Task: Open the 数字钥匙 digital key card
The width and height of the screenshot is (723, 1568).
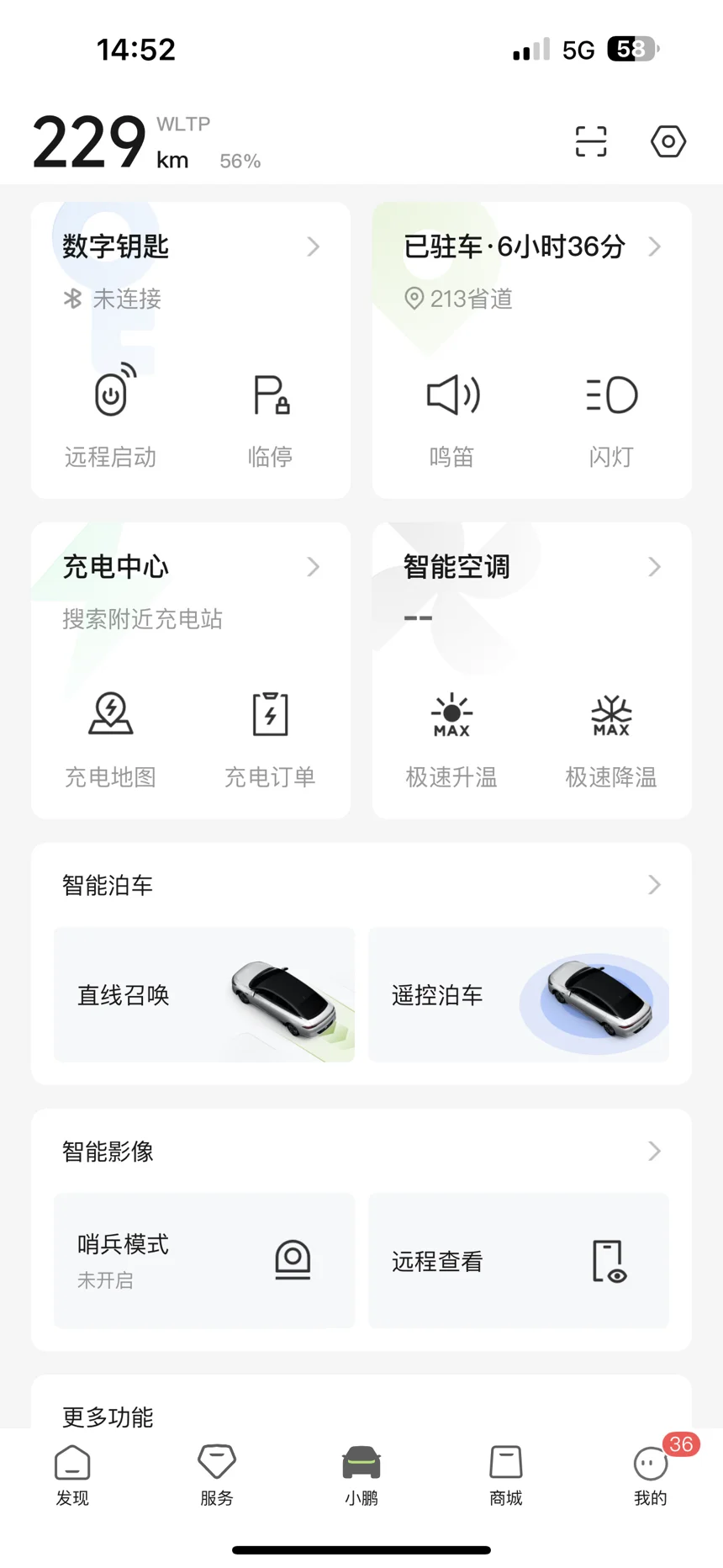Action: [190, 247]
